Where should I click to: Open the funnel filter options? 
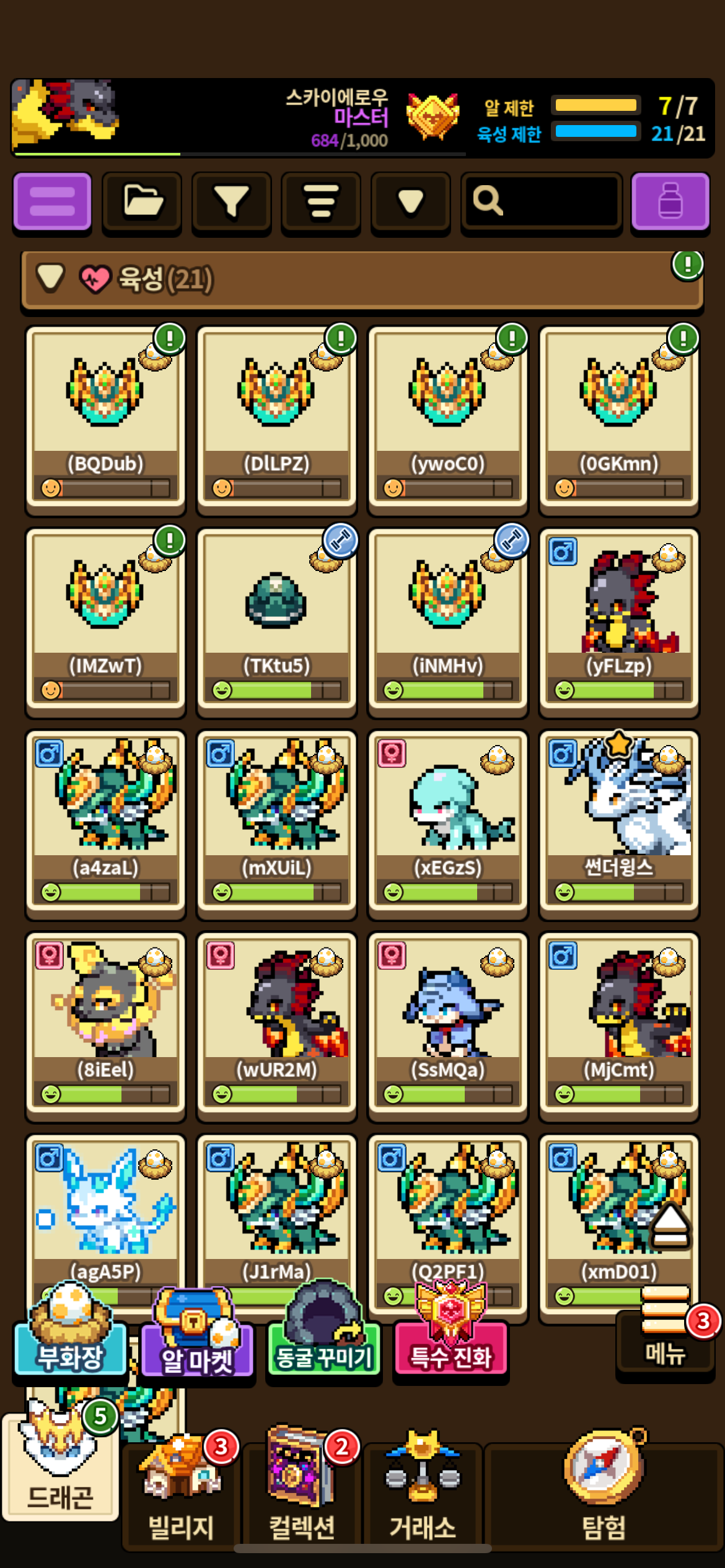(231, 201)
